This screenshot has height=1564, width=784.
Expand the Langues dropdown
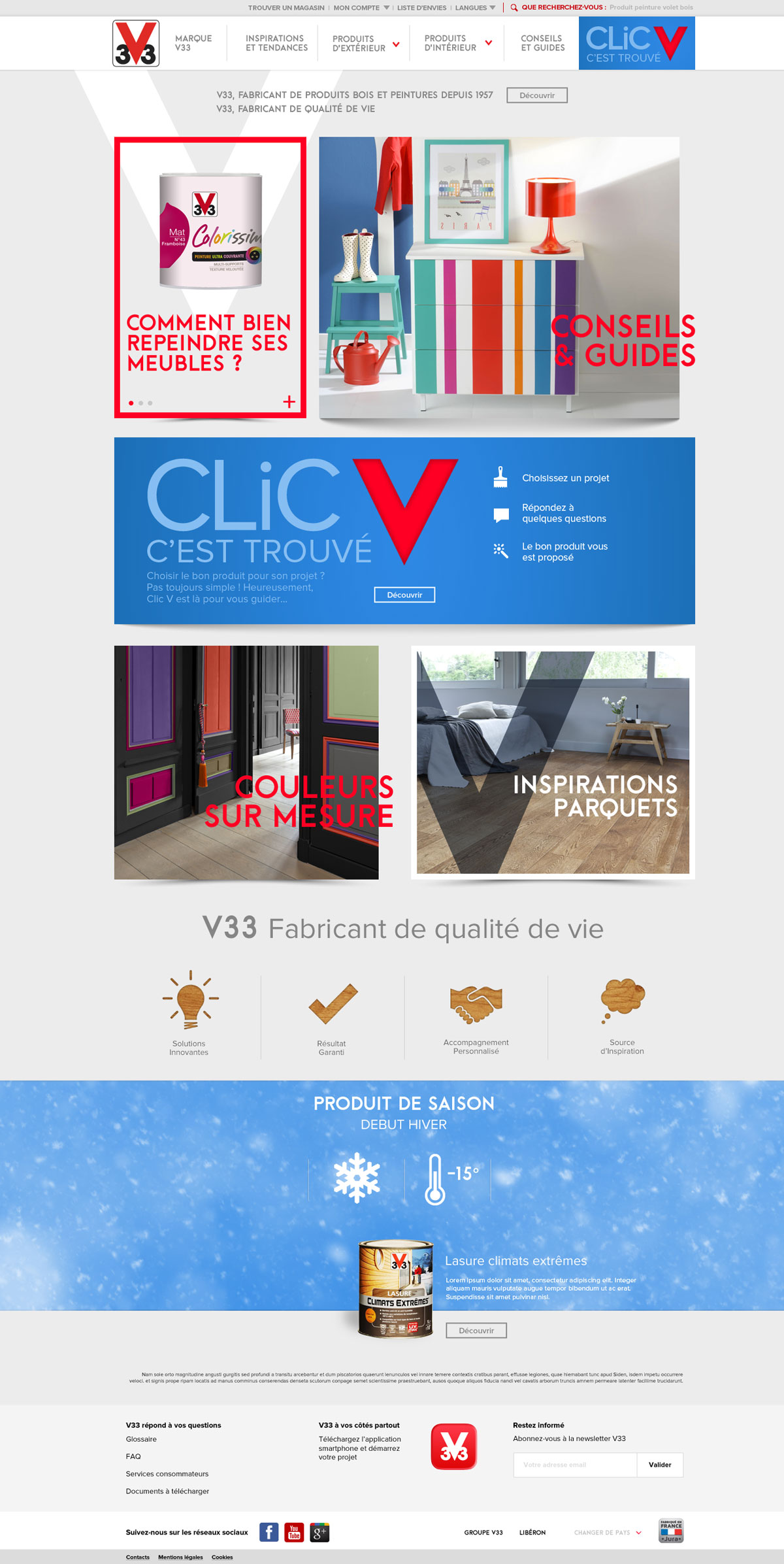475,8
